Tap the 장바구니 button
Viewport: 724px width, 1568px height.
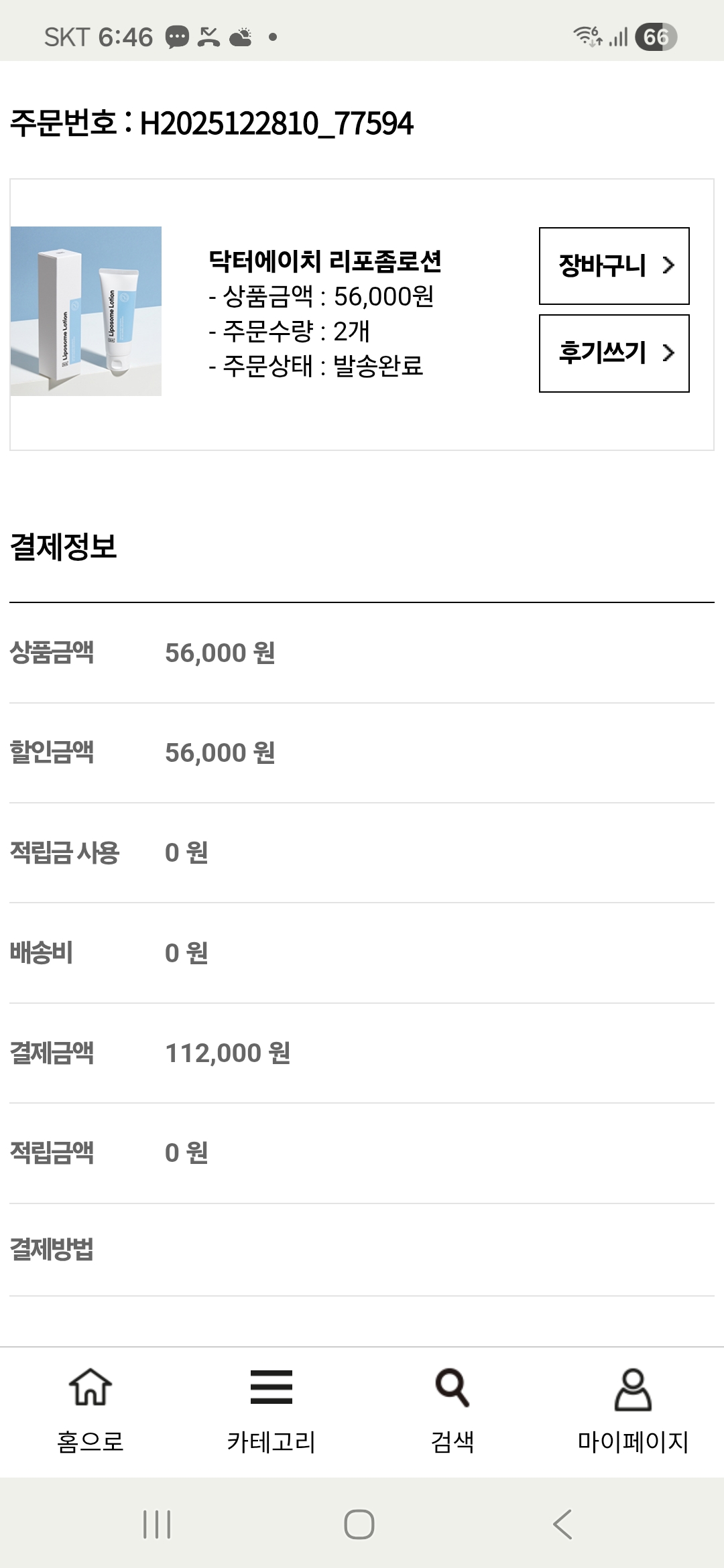pyautogui.click(x=614, y=266)
